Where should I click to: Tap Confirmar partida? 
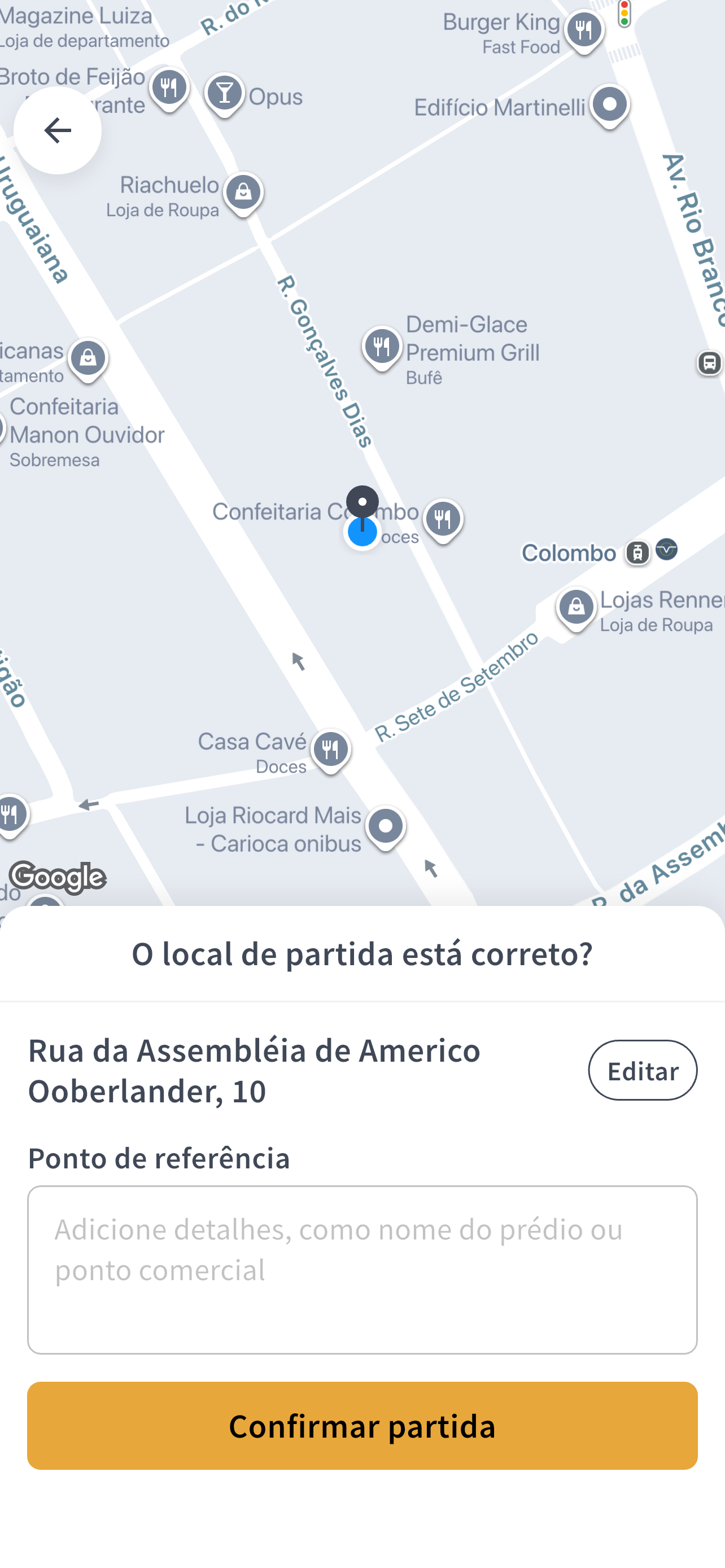(x=362, y=1426)
